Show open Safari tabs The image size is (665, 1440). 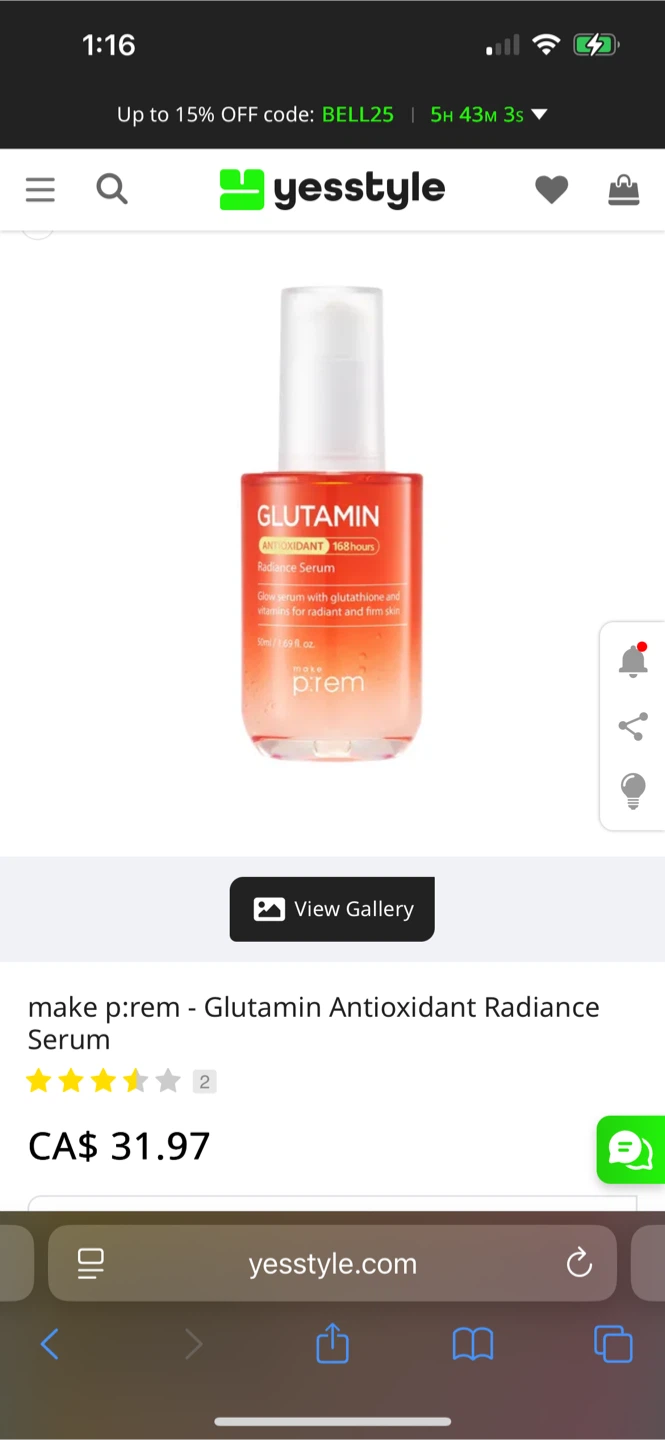pyautogui.click(x=613, y=1344)
